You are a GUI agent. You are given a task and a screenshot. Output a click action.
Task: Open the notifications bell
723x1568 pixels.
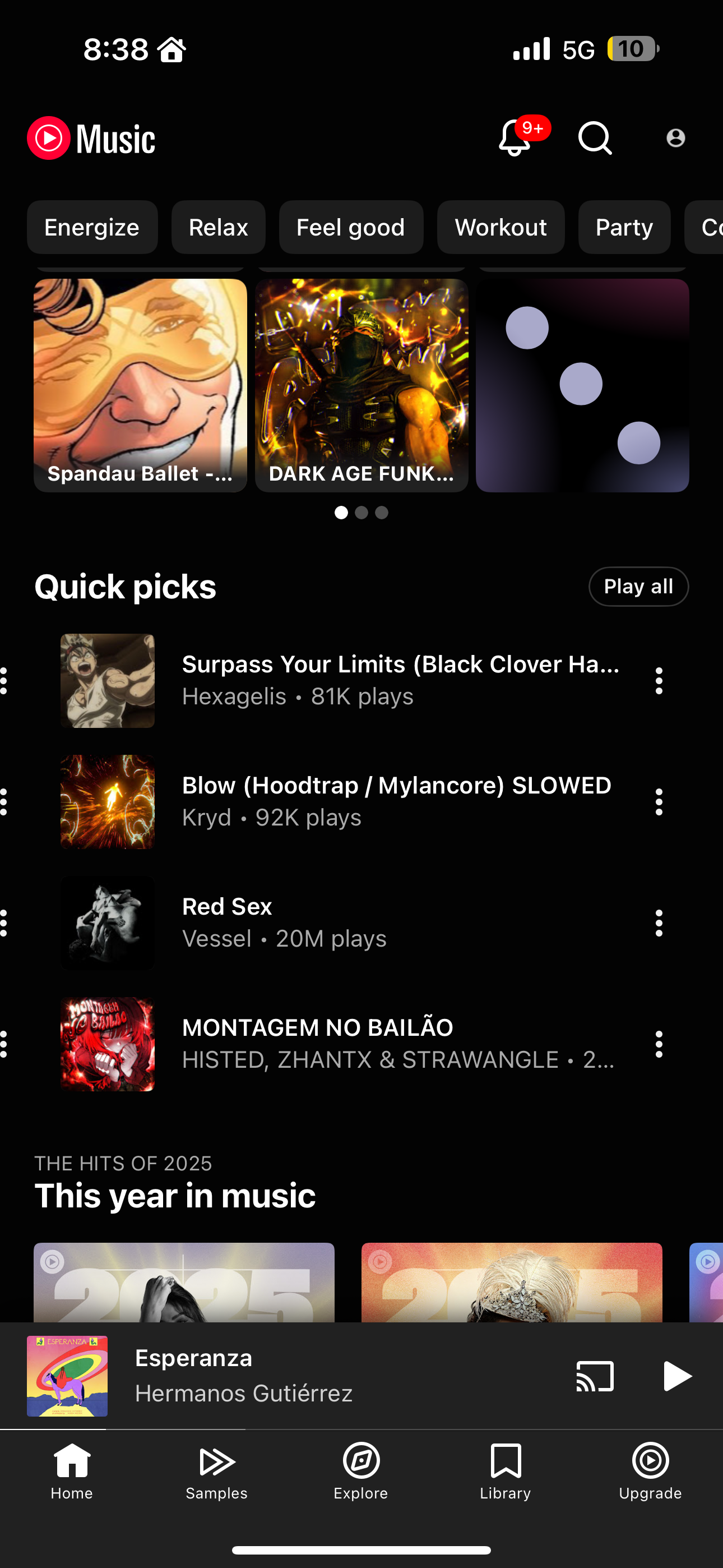tap(515, 138)
